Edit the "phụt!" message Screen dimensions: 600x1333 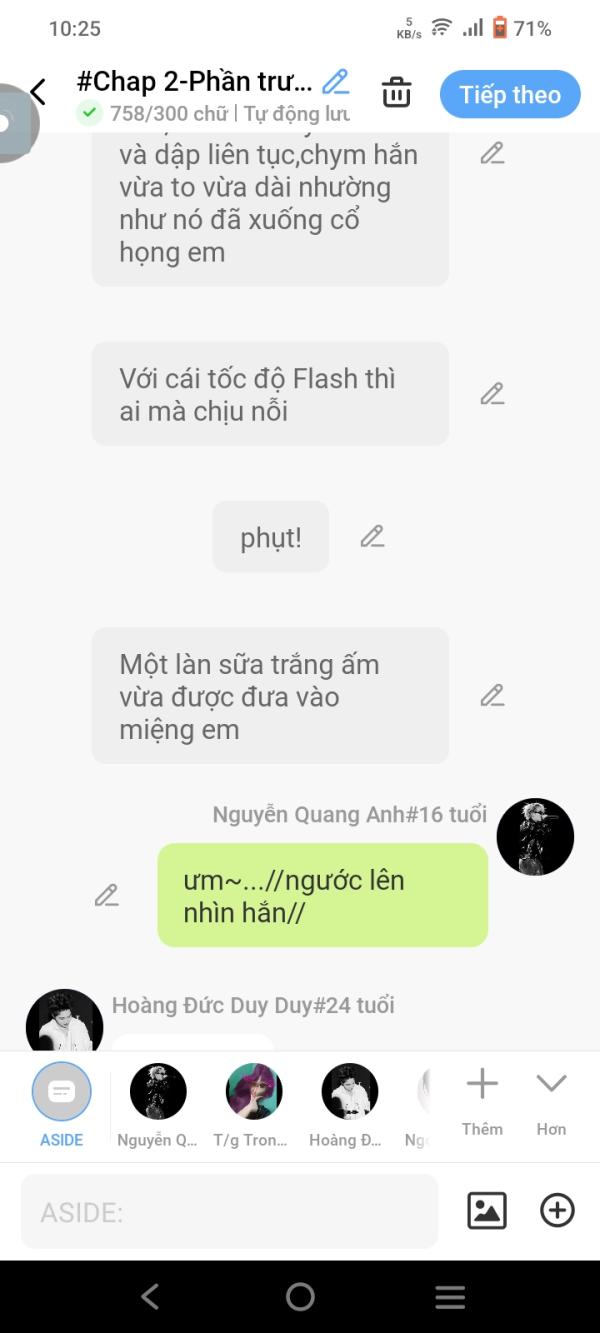372,537
